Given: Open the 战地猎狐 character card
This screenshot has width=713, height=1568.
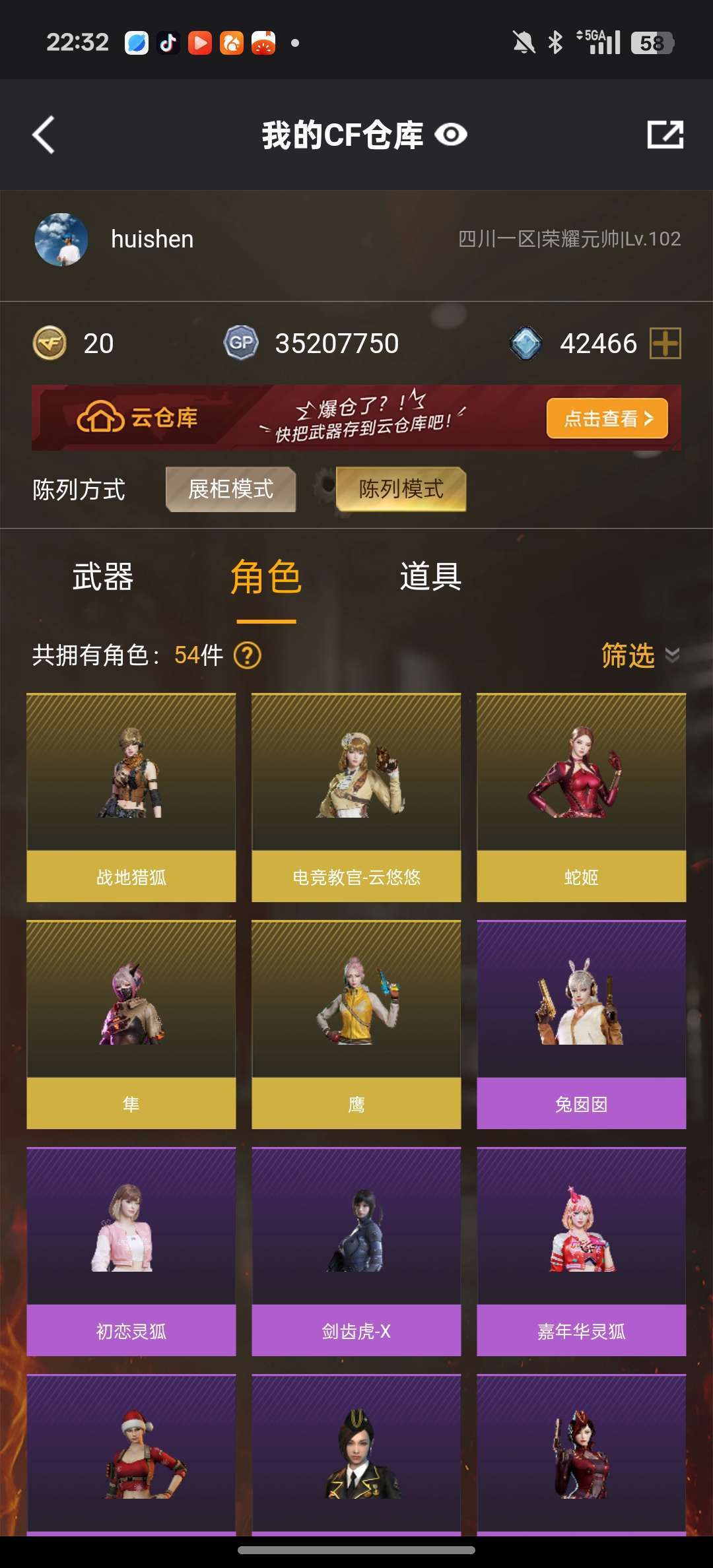Looking at the screenshot, I should click(131, 797).
